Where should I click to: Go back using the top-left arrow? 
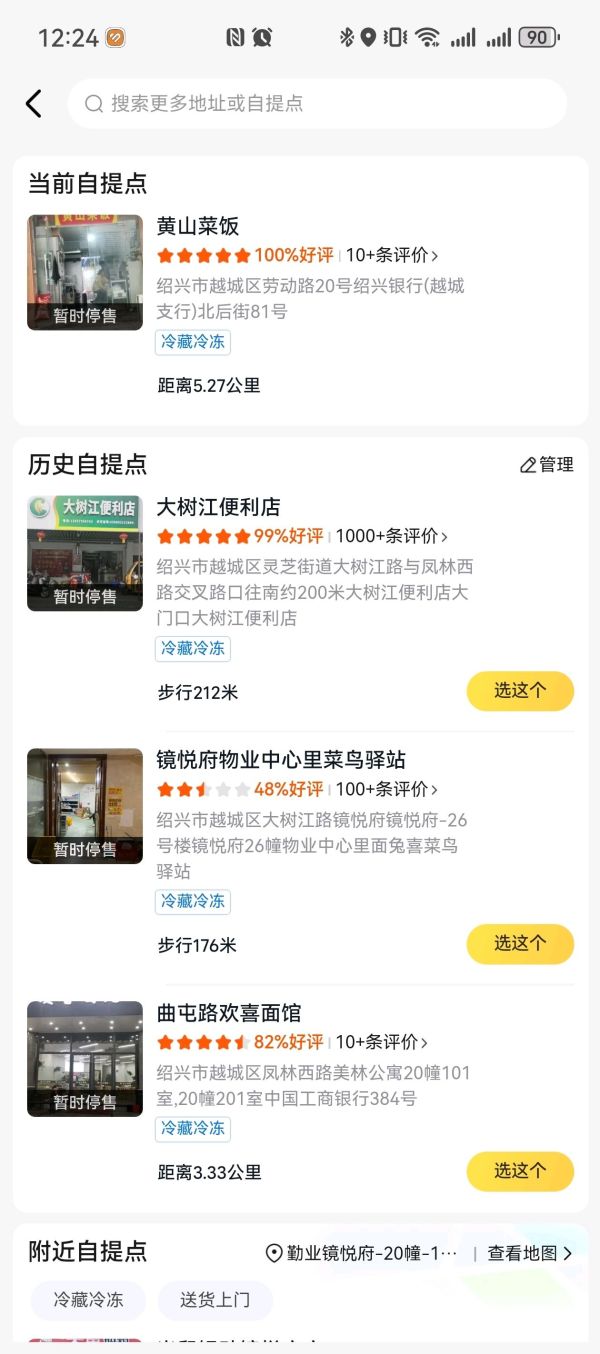(34, 103)
